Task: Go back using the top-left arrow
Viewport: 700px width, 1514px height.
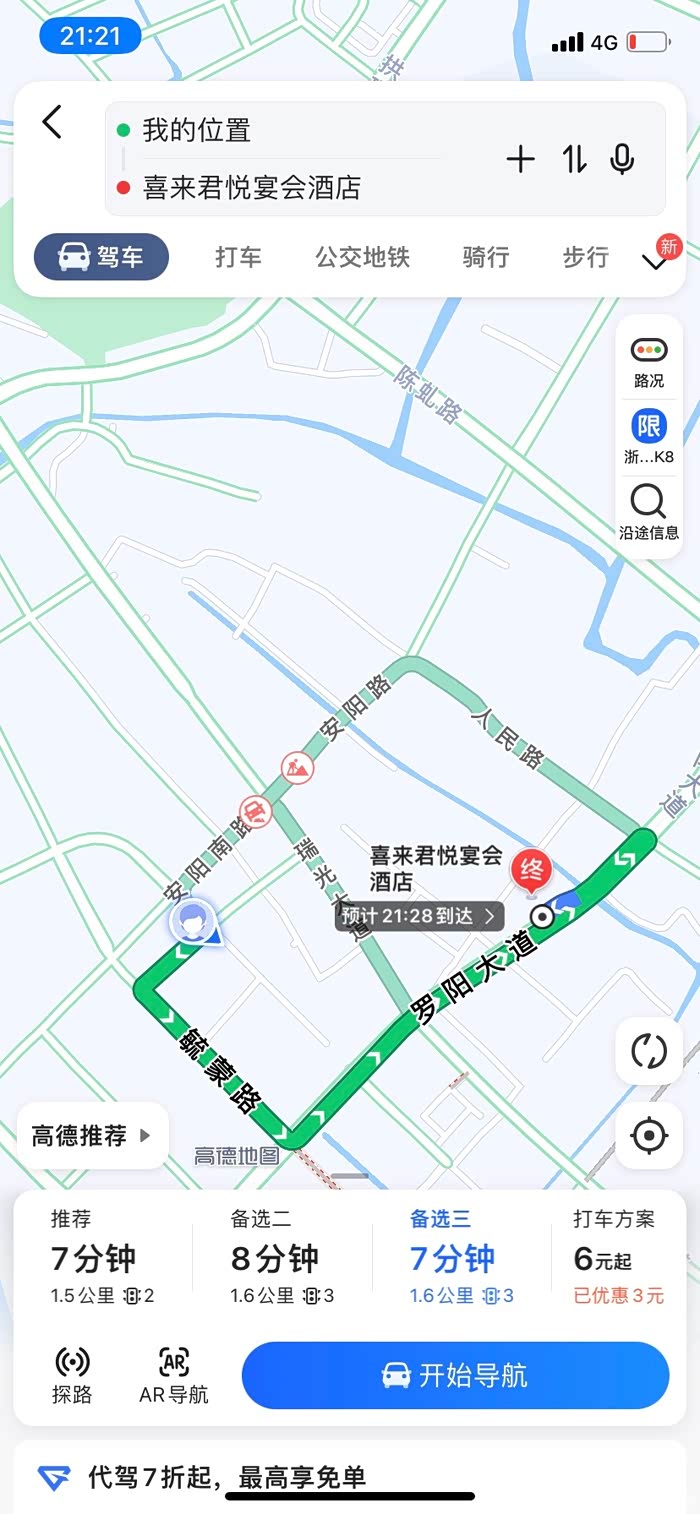Action: point(52,123)
